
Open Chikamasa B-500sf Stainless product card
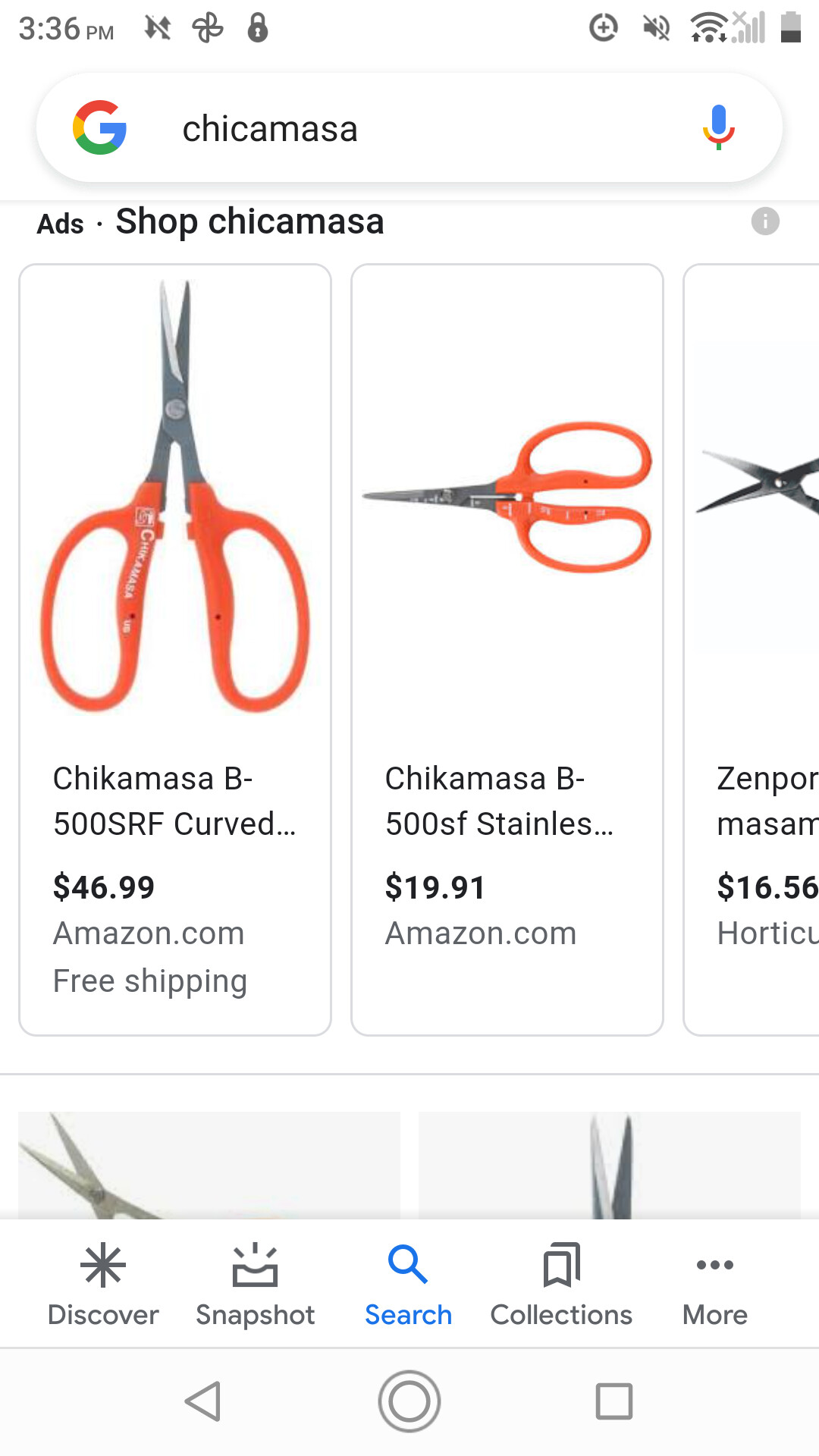[507, 650]
